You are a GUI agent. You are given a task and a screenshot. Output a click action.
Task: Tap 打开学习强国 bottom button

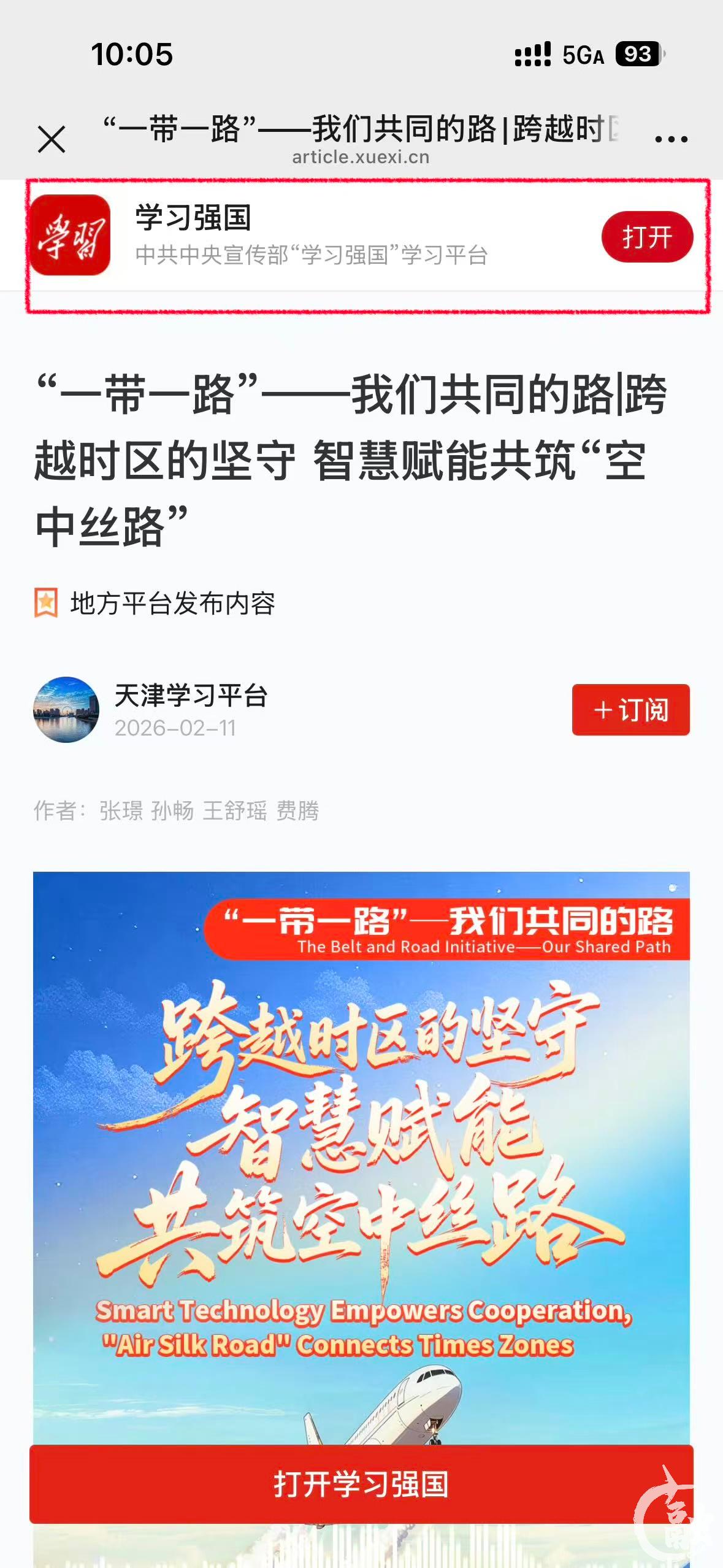click(x=361, y=1484)
